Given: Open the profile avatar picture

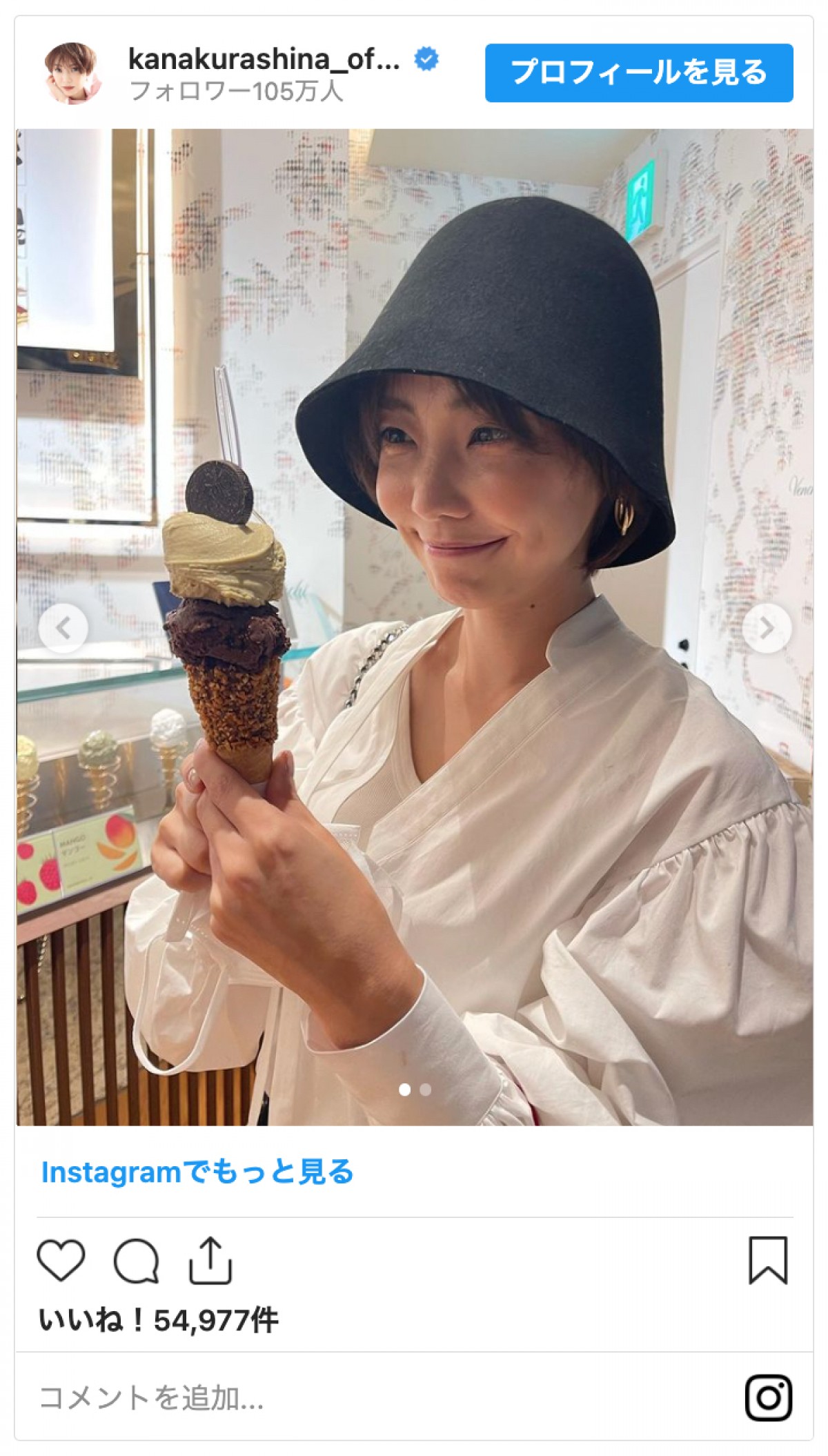Looking at the screenshot, I should tap(72, 73).
